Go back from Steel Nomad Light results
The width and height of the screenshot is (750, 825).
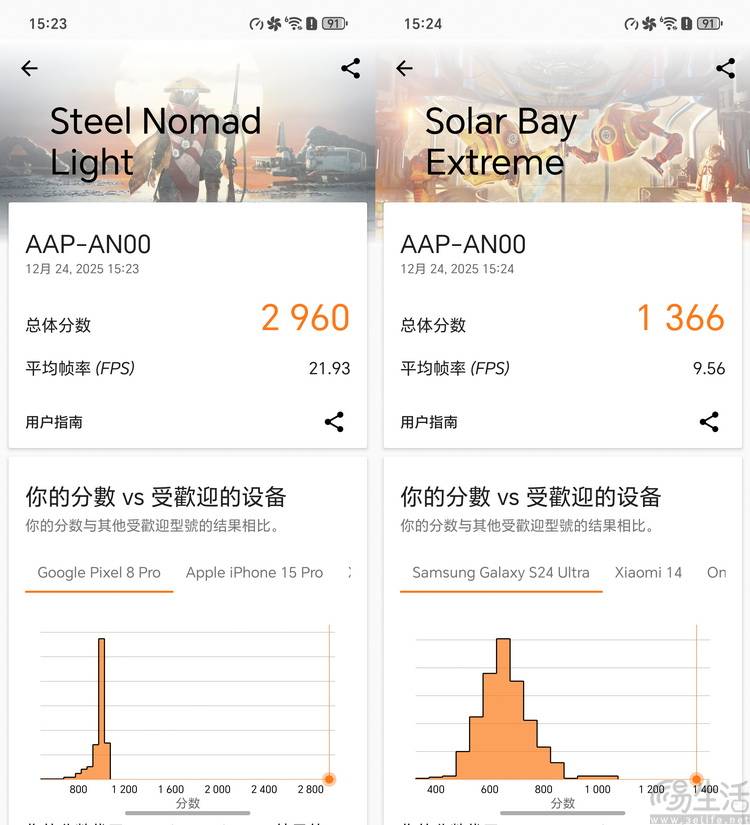point(29,68)
